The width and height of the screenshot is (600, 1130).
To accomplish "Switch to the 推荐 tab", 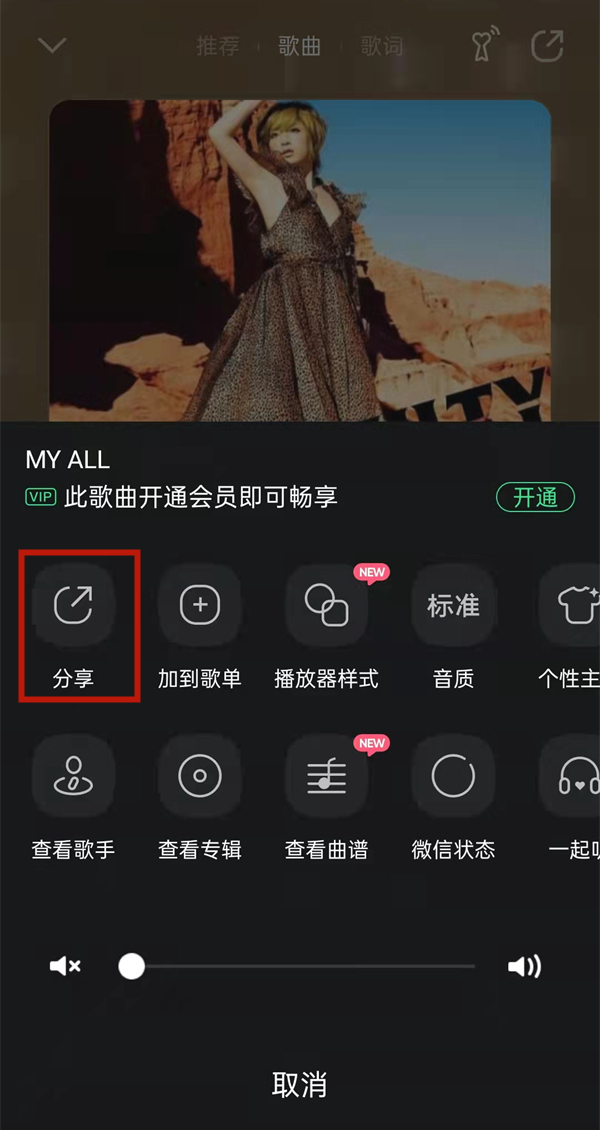I will [217, 46].
